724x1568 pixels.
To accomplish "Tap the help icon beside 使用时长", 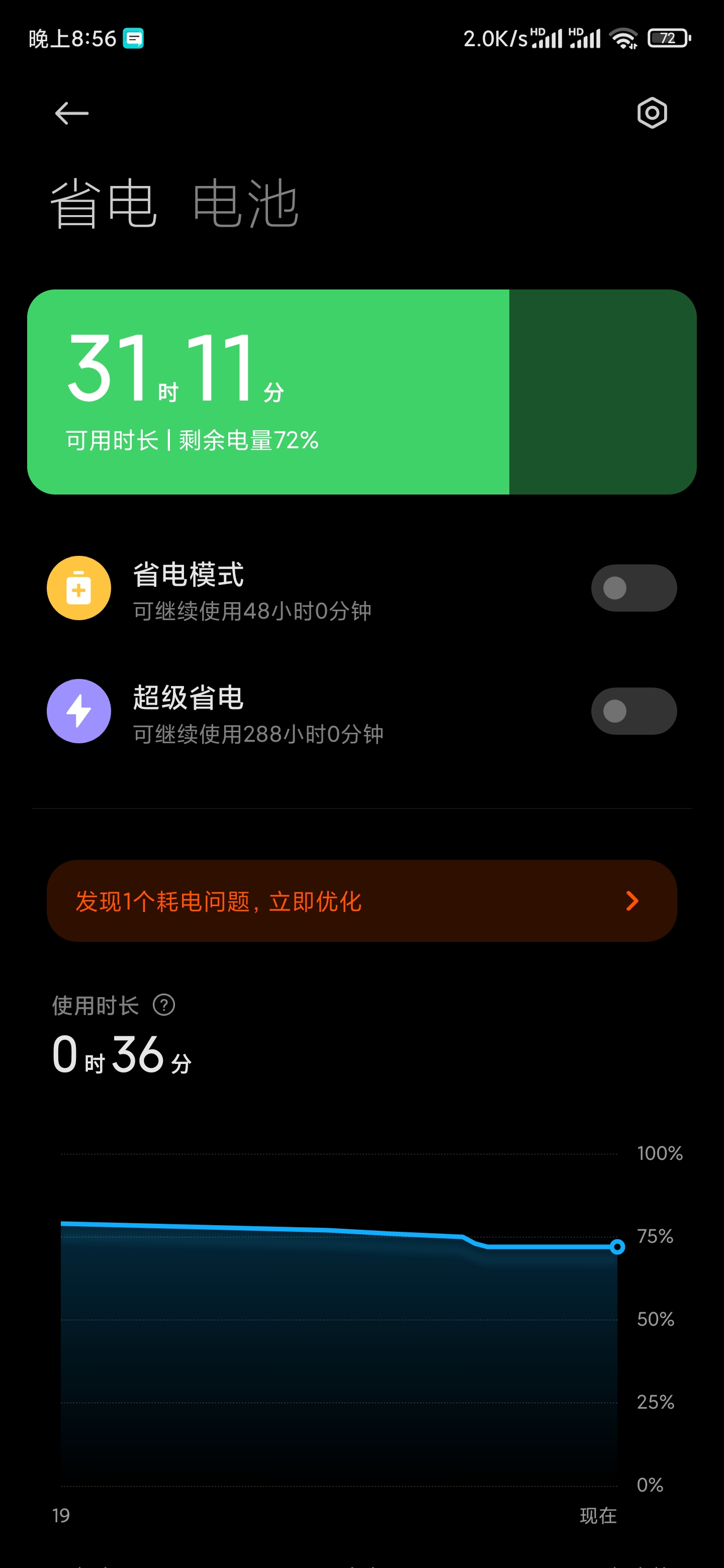I will [x=164, y=1005].
